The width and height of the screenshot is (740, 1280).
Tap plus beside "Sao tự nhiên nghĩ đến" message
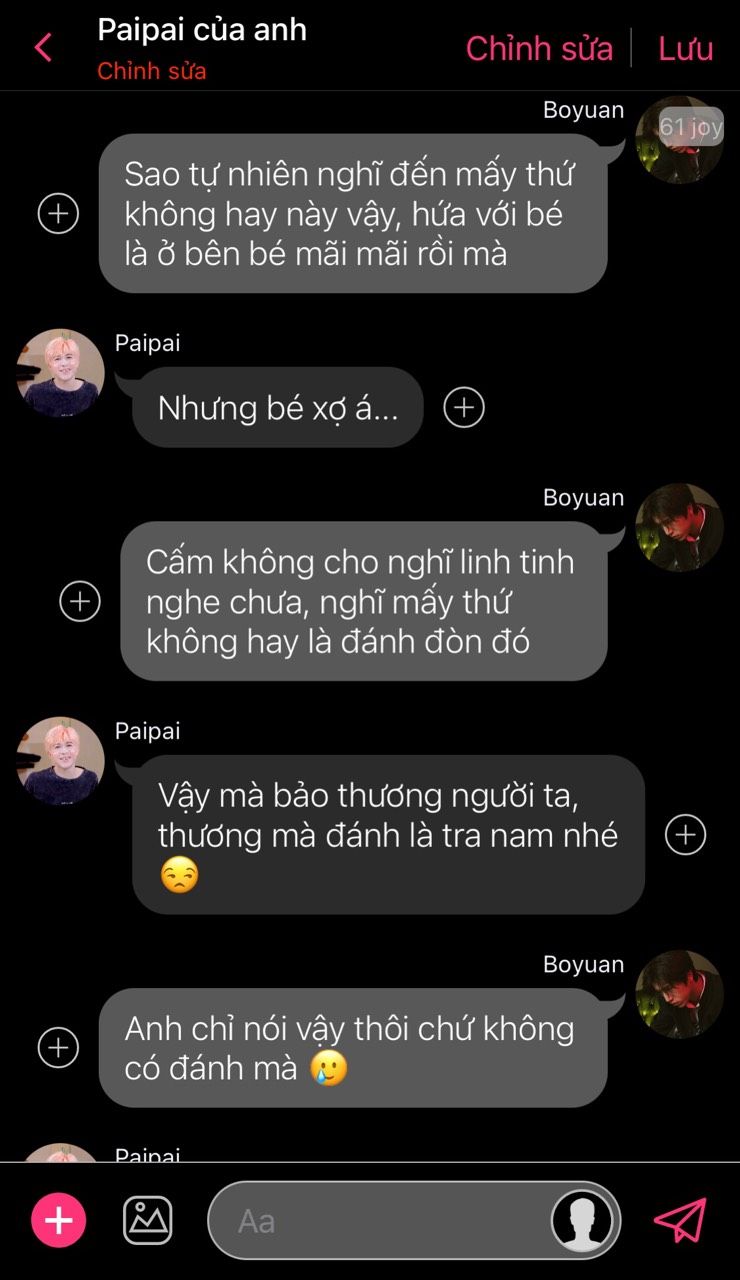coord(58,213)
